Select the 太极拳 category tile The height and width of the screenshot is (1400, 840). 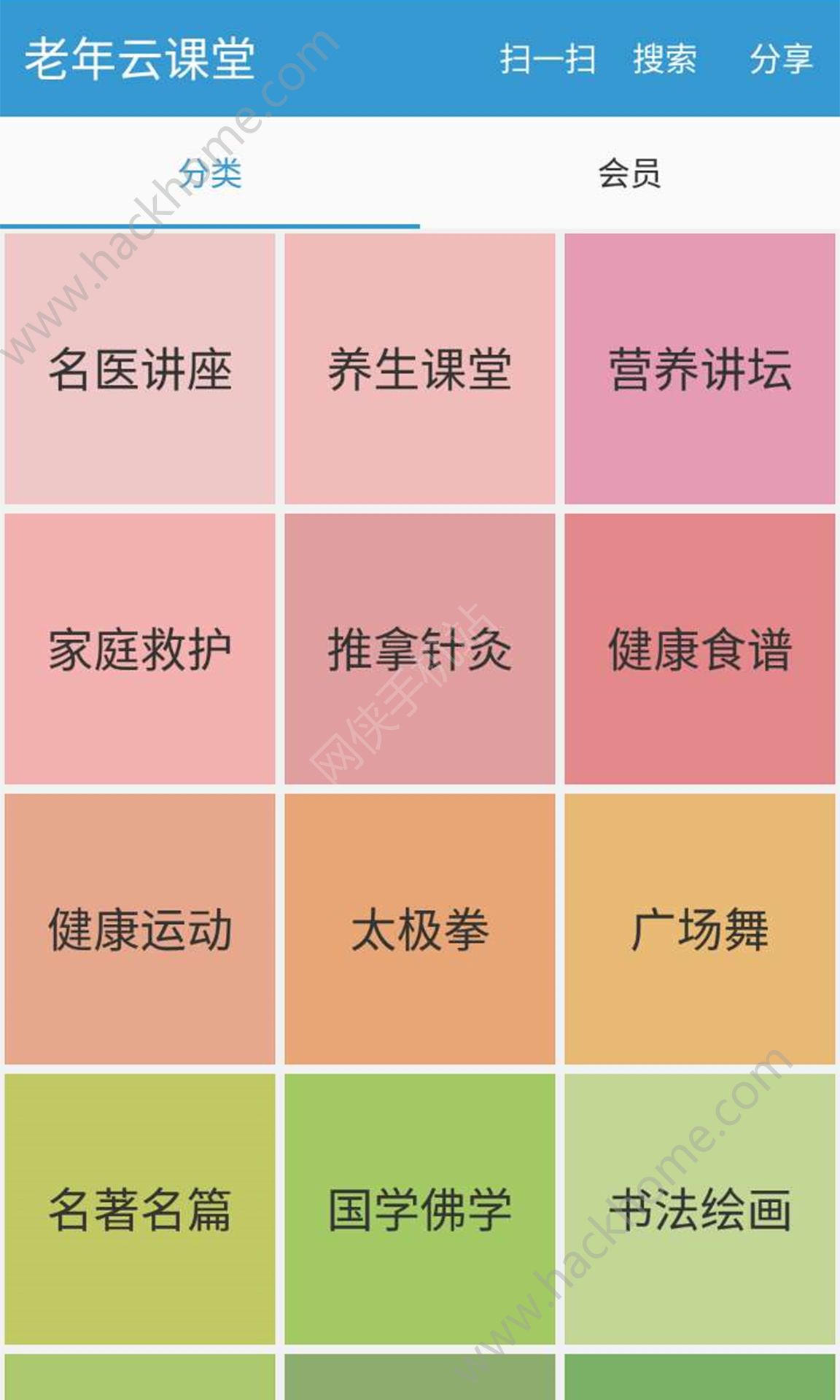pyautogui.click(x=420, y=930)
